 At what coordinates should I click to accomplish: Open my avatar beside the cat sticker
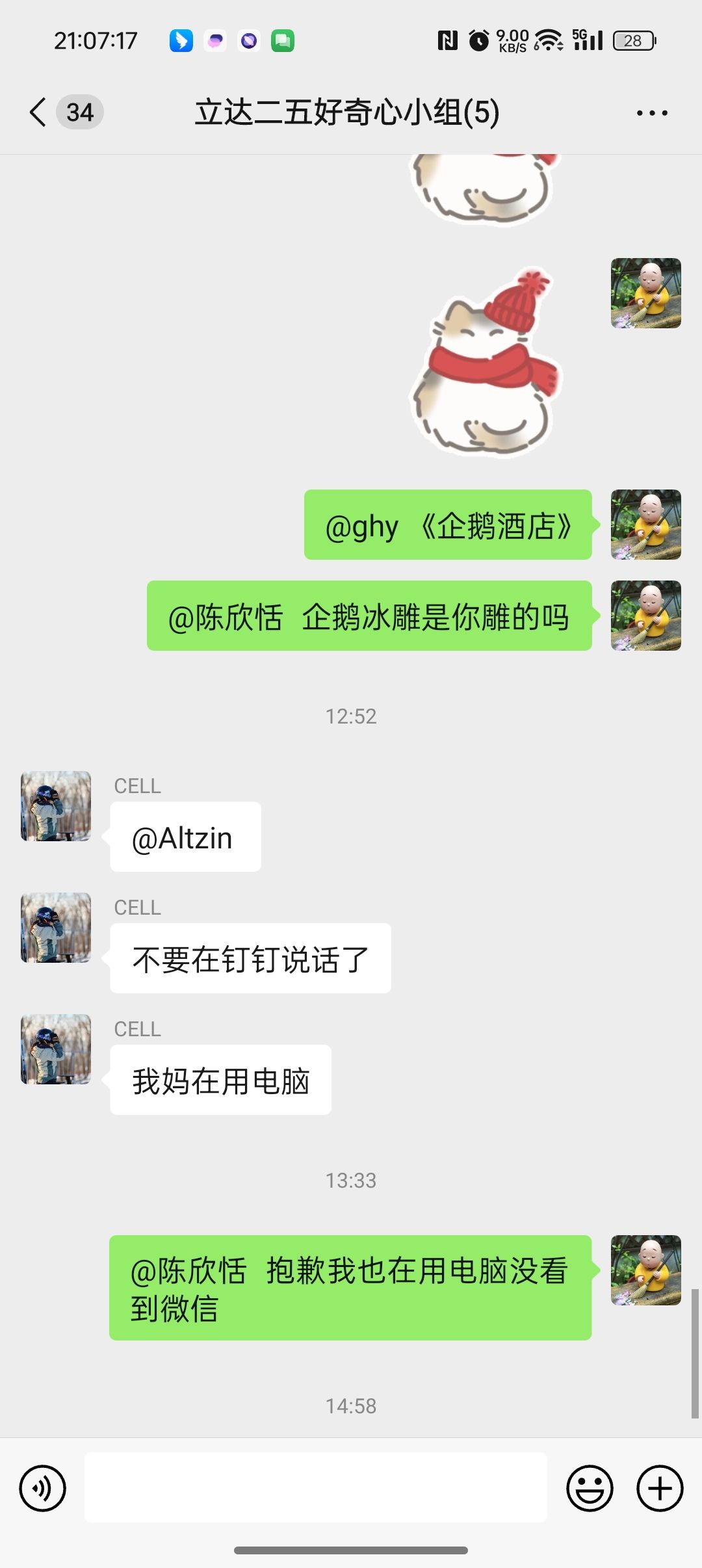[x=645, y=293]
